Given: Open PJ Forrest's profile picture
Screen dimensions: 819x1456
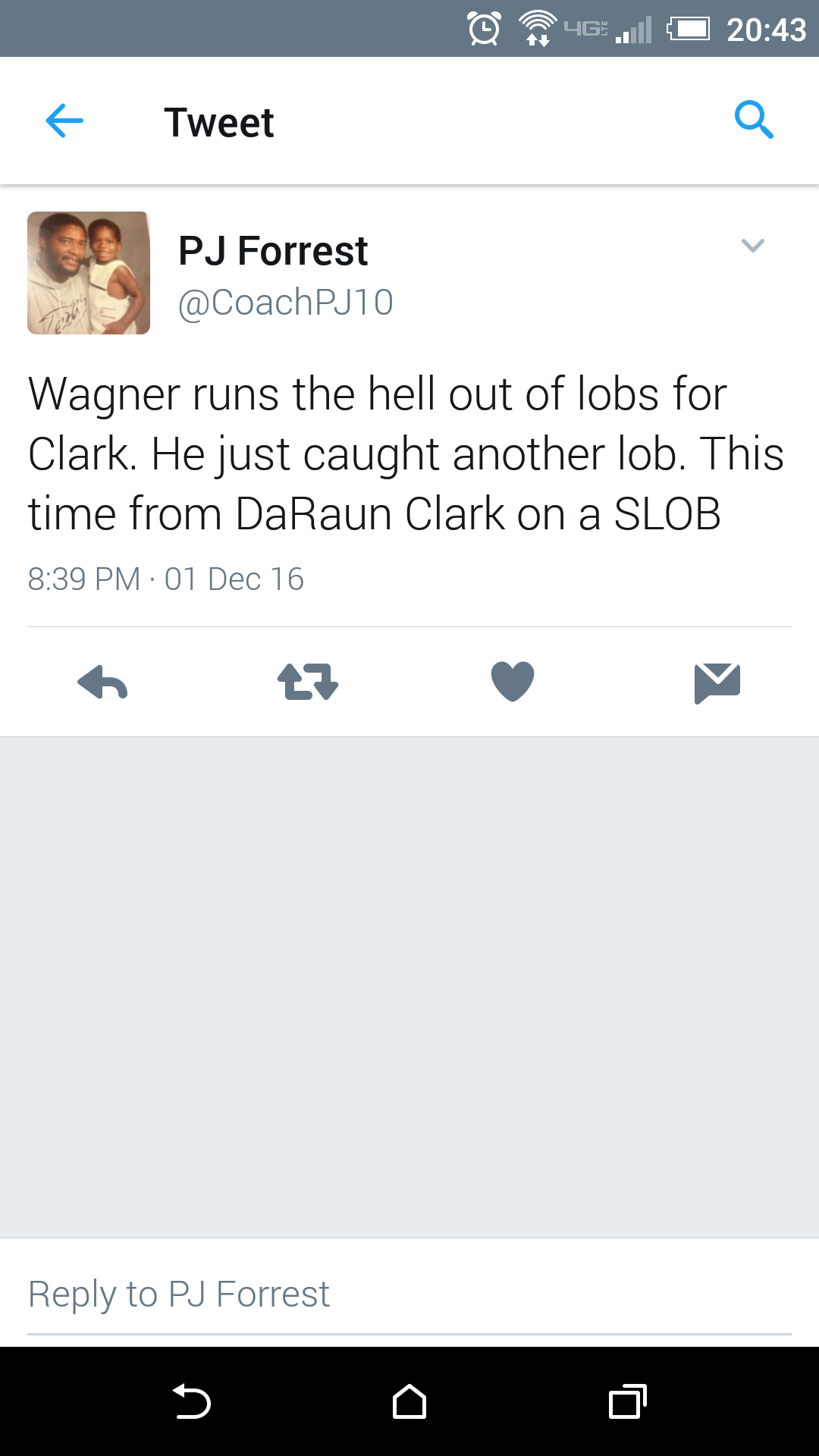Looking at the screenshot, I should pyautogui.click(x=89, y=273).
